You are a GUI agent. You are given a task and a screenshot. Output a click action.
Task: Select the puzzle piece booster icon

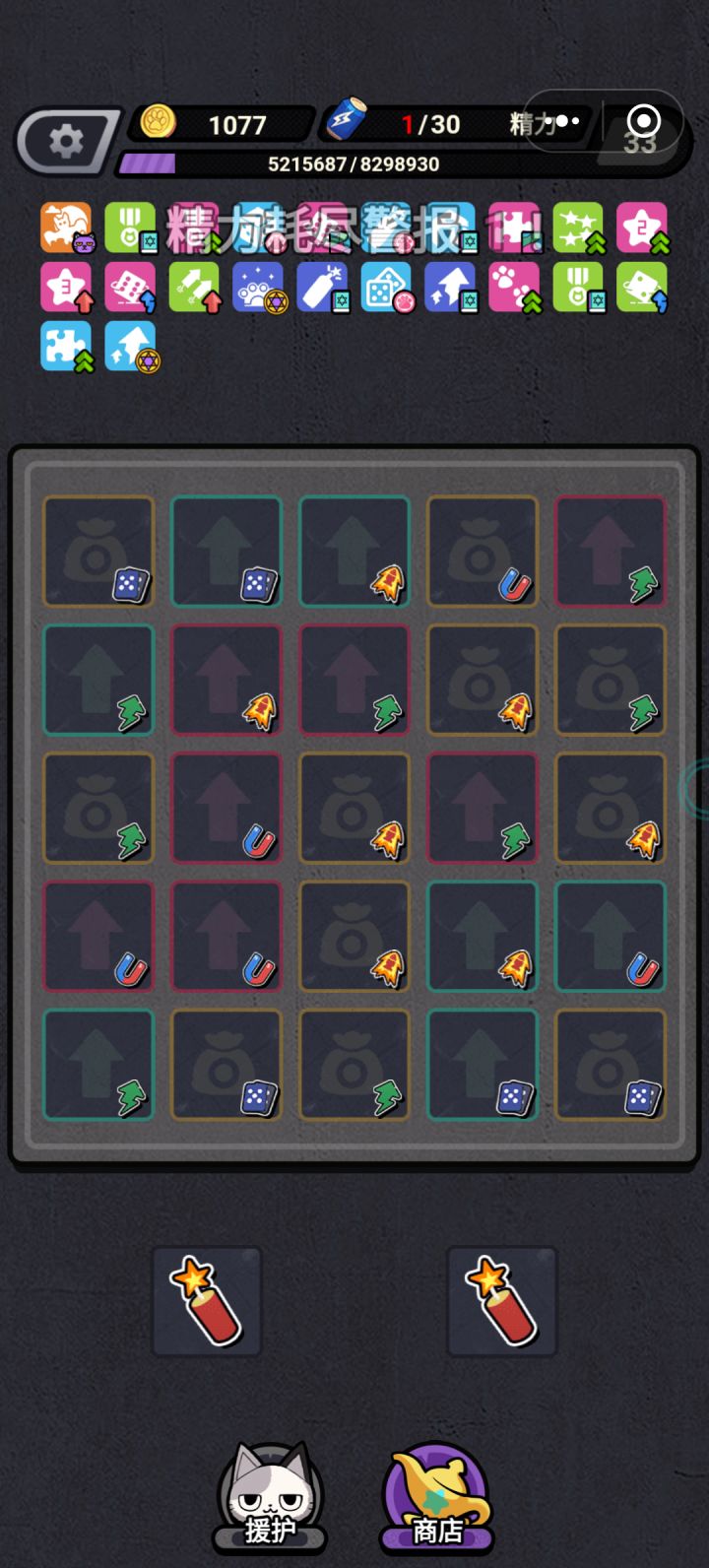66,348
